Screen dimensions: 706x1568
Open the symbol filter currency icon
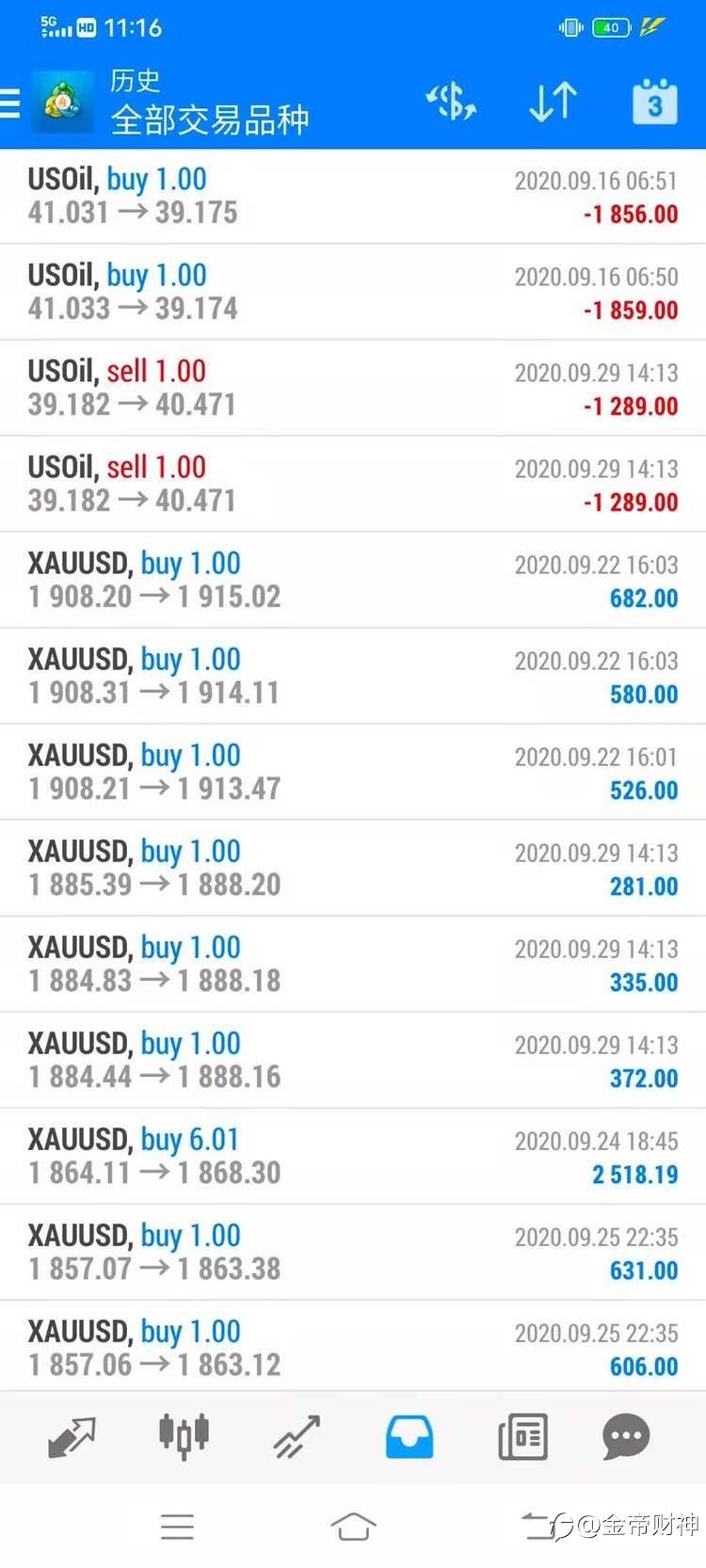(x=452, y=102)
